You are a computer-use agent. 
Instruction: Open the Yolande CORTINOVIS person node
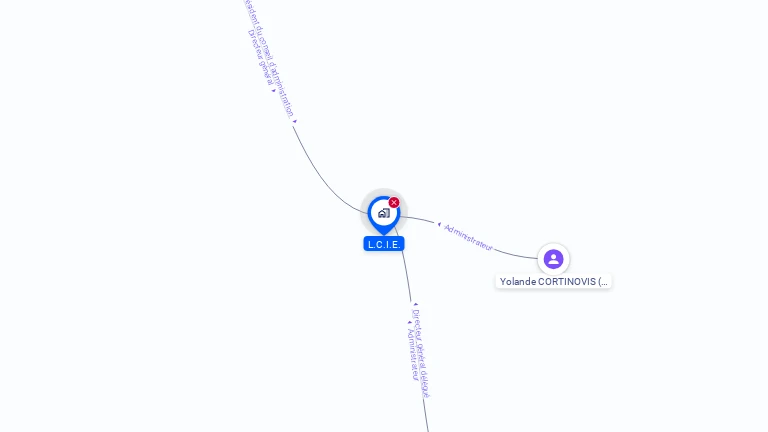click(x=553, y=259)
